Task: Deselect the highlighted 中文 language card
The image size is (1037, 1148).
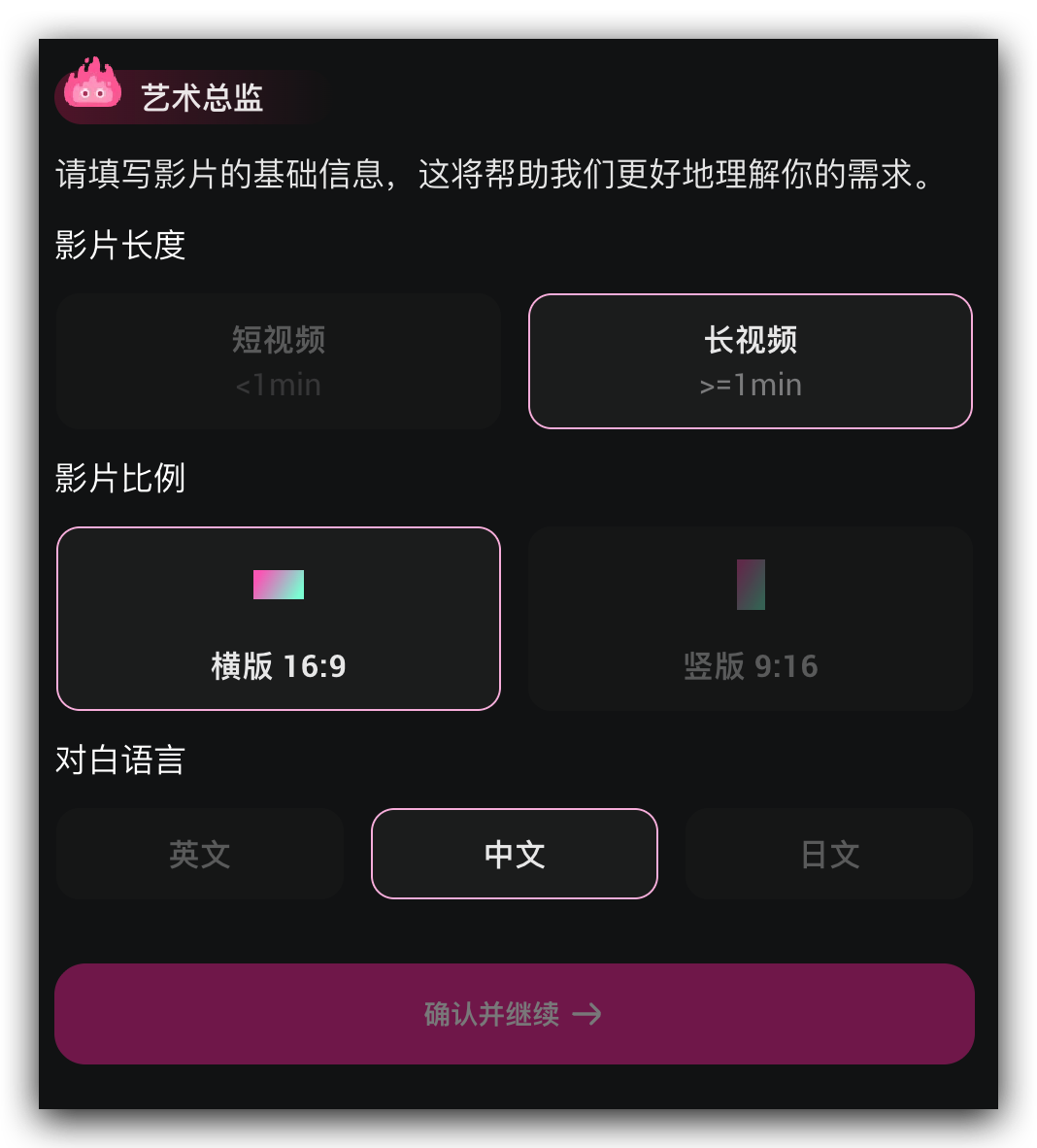Action: pos(514,854)
